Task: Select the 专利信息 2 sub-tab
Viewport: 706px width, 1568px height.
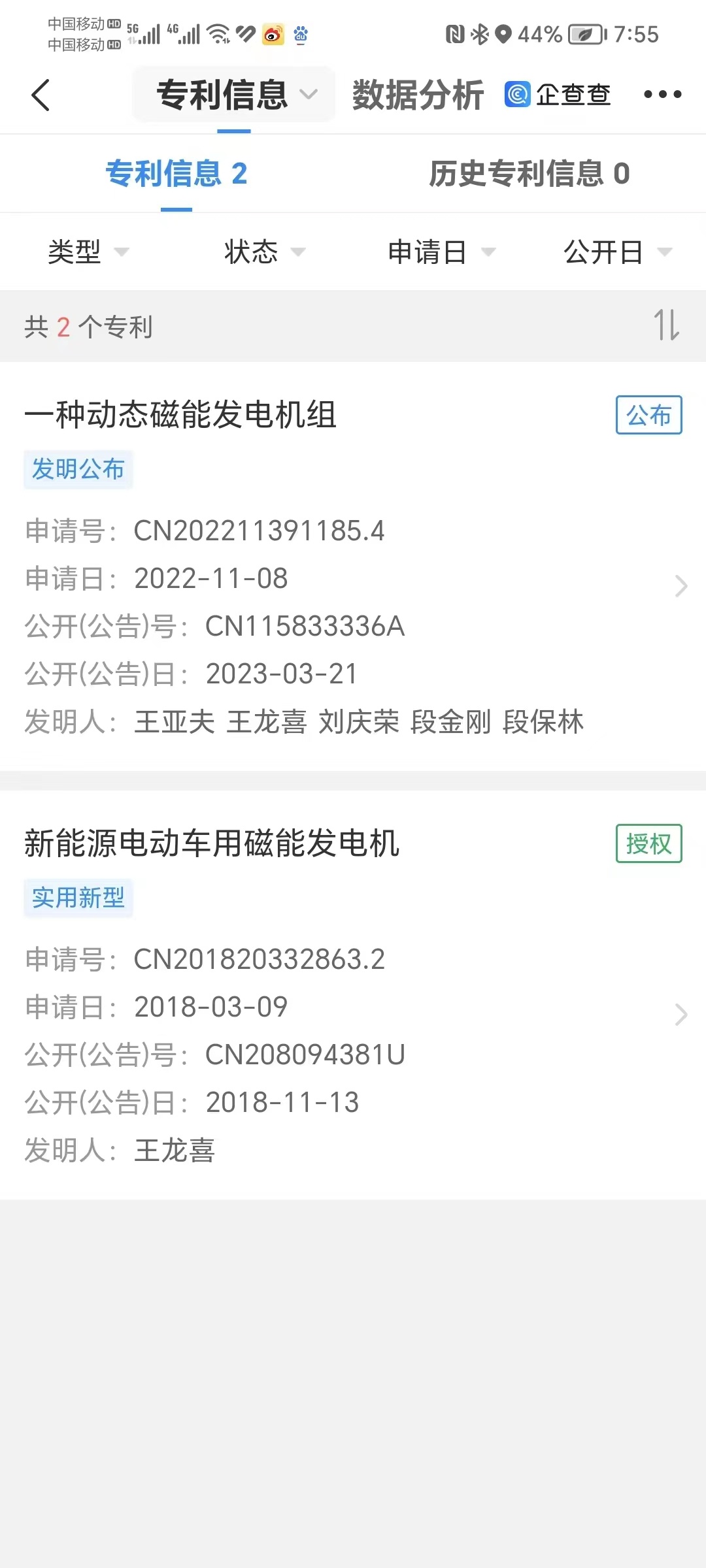Action: pyautogui.click(x=176, y=174)
